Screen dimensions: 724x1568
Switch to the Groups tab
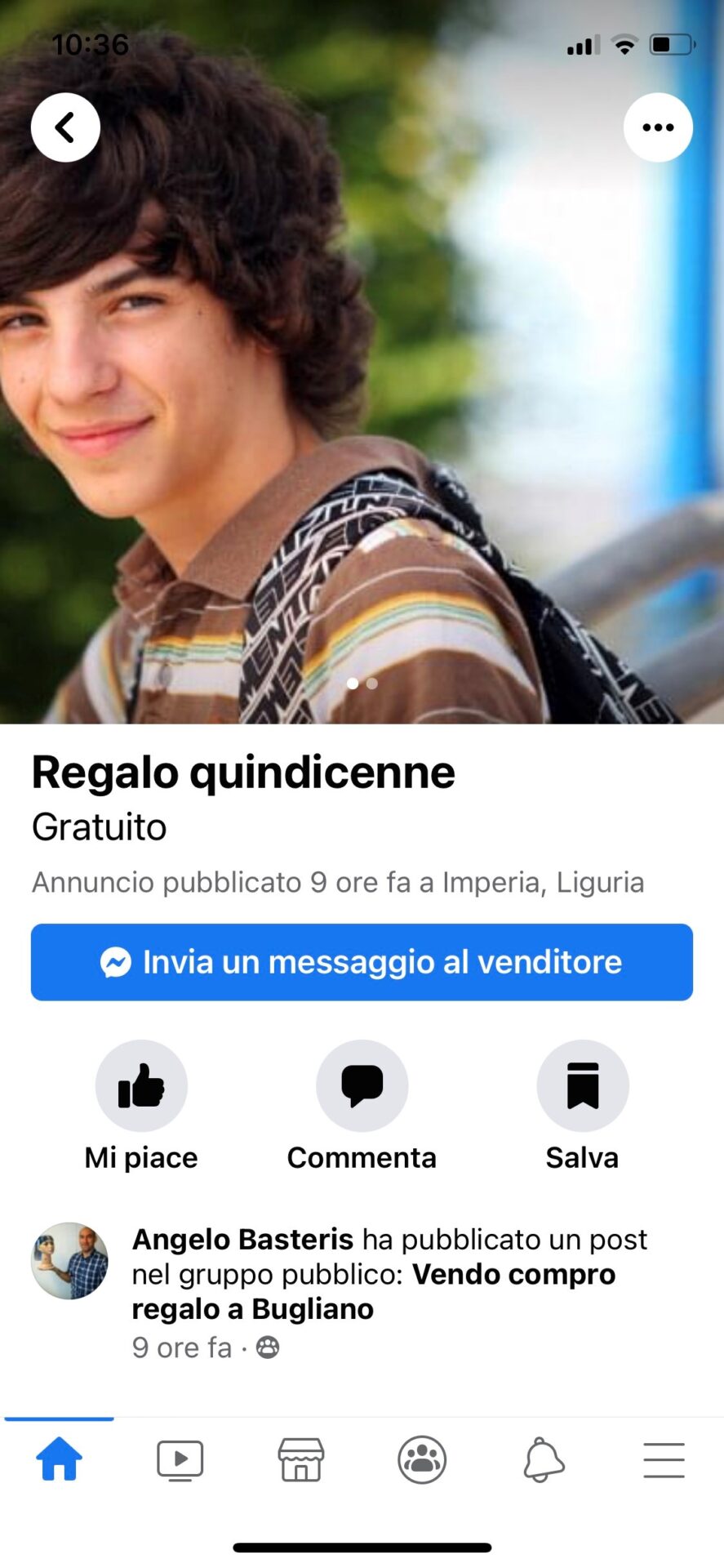pos(422,1460)
